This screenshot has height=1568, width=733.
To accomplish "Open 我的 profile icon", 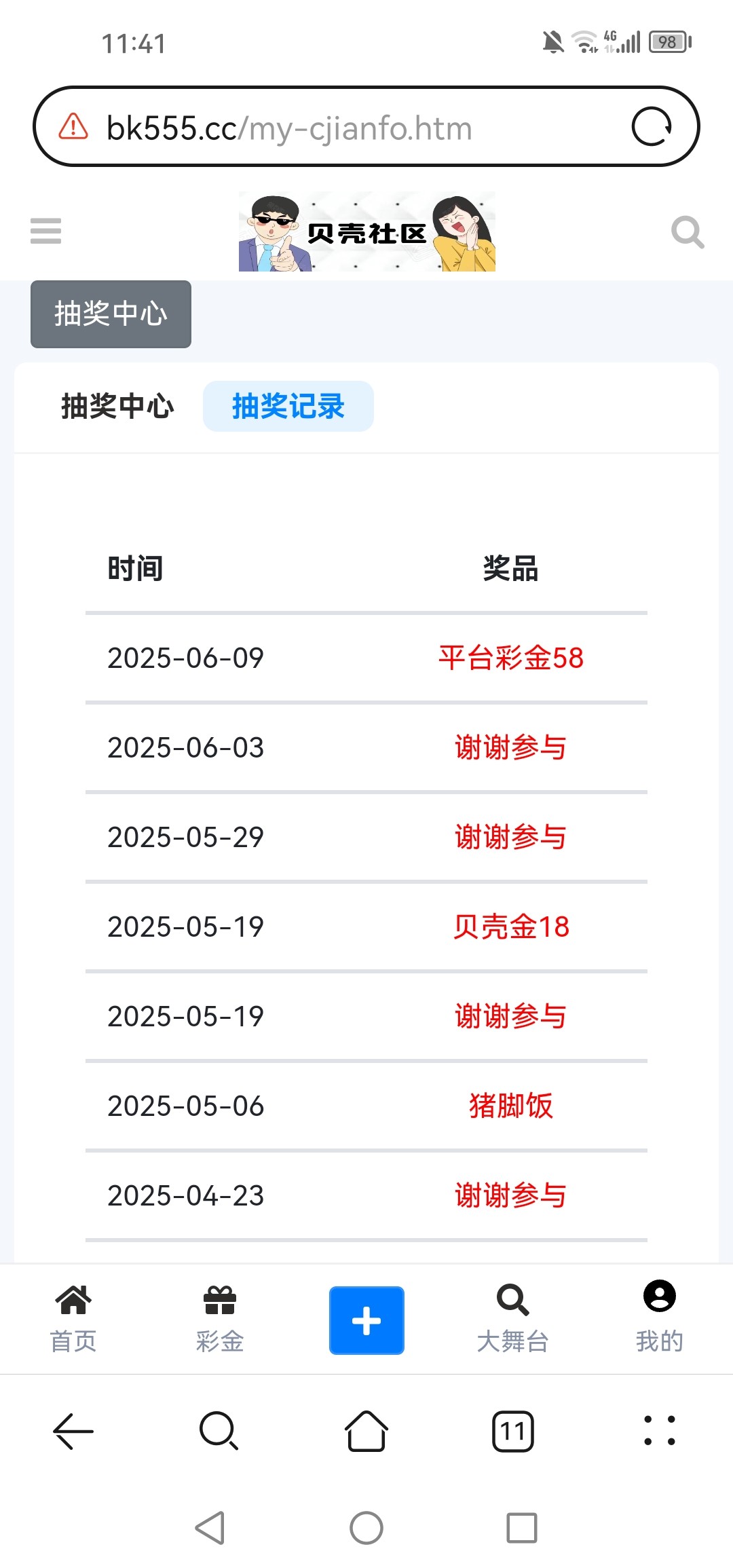I will pos(659,1317).
